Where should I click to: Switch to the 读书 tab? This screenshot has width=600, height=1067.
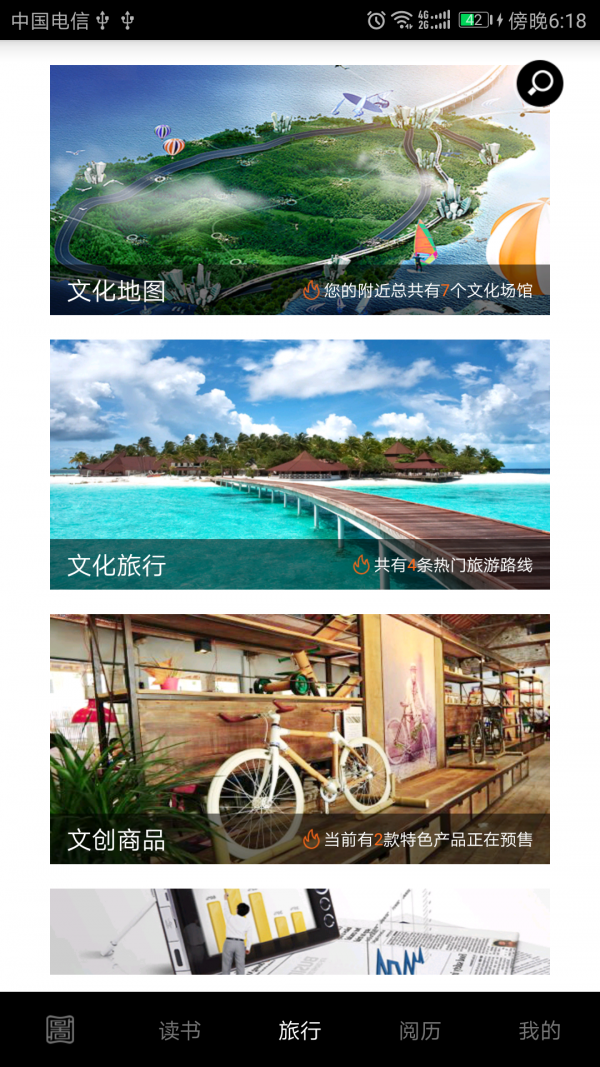point(180,1030)
